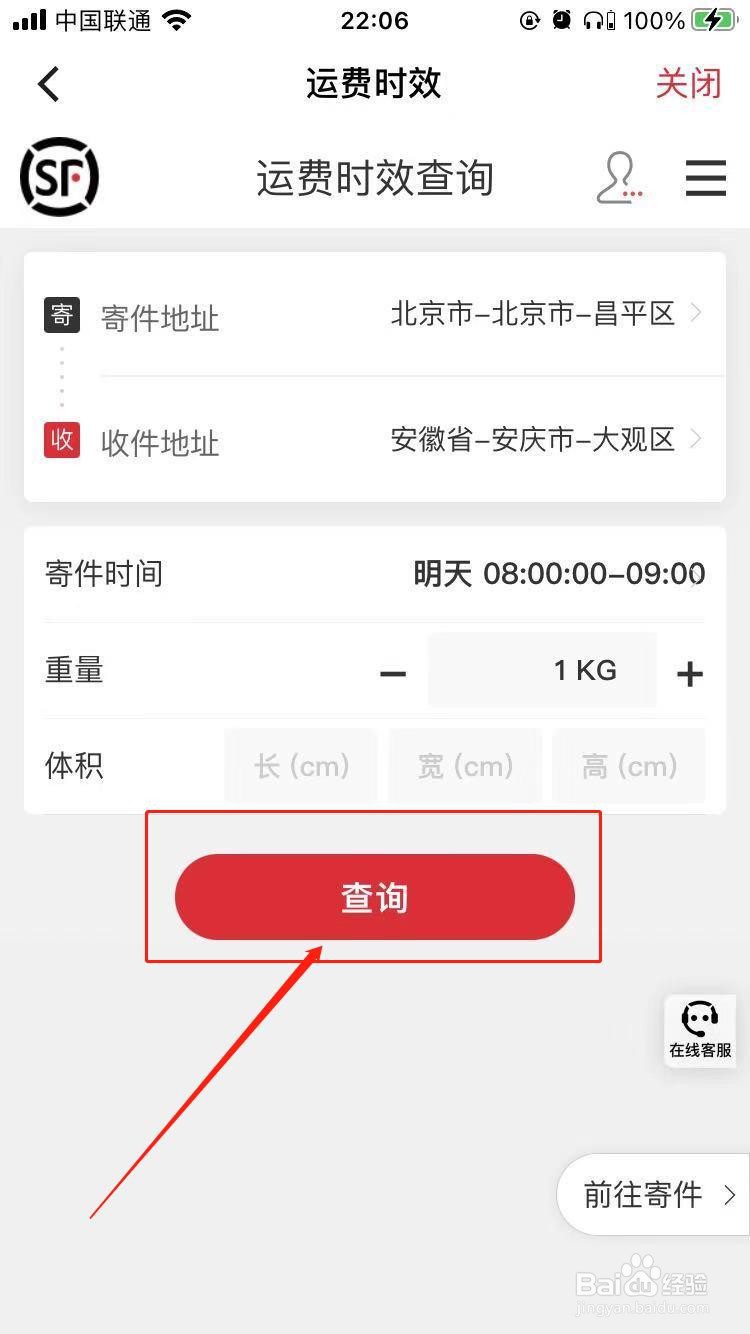The height and width of the screenshot is (1334, 750).
Task: Open the hamburger menu icon
Action: [705, 177]
